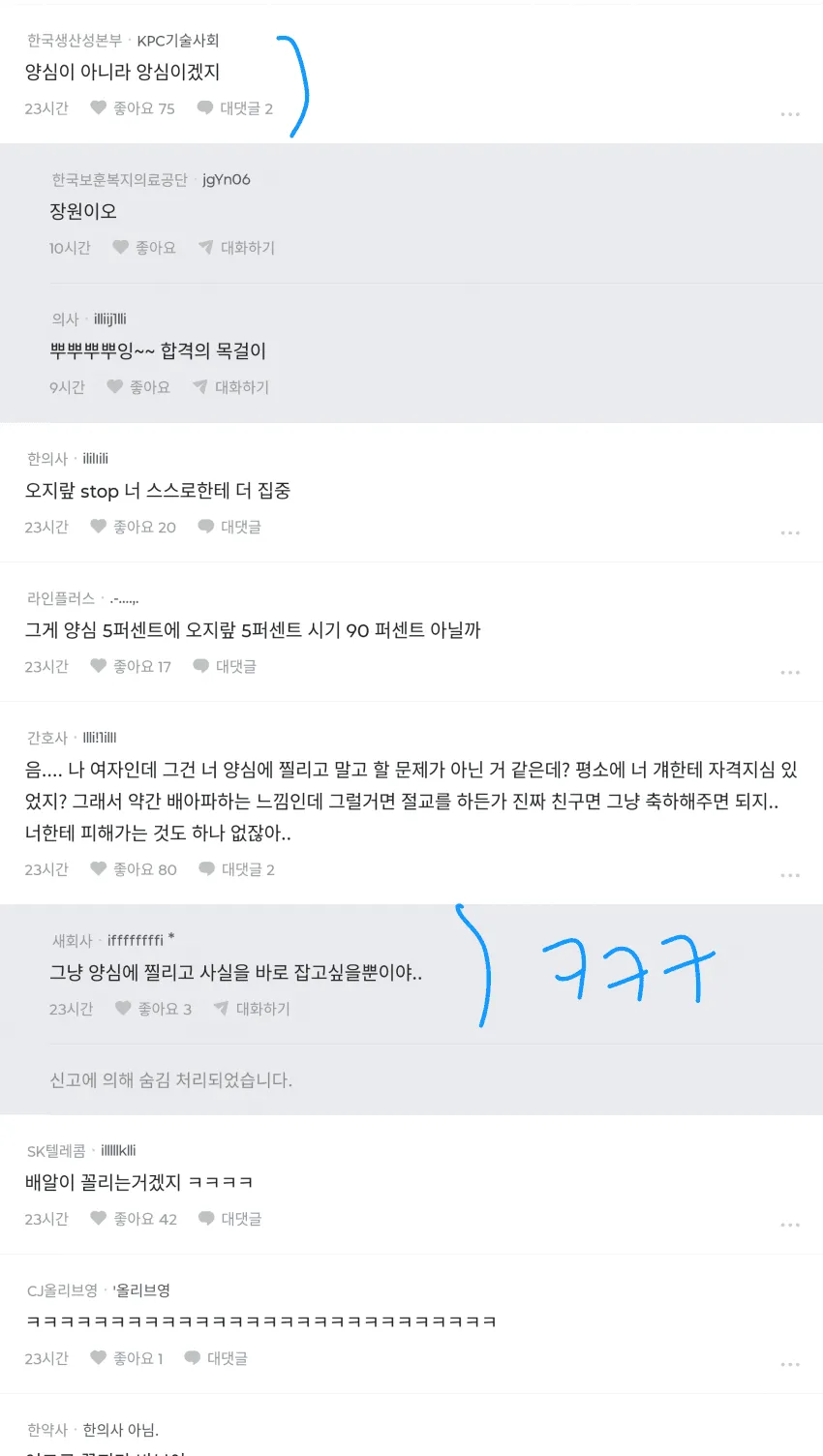This screenshot has width=823, height=1456.
Task: Like the reply '장원이오'
Action: click(144, 248)
